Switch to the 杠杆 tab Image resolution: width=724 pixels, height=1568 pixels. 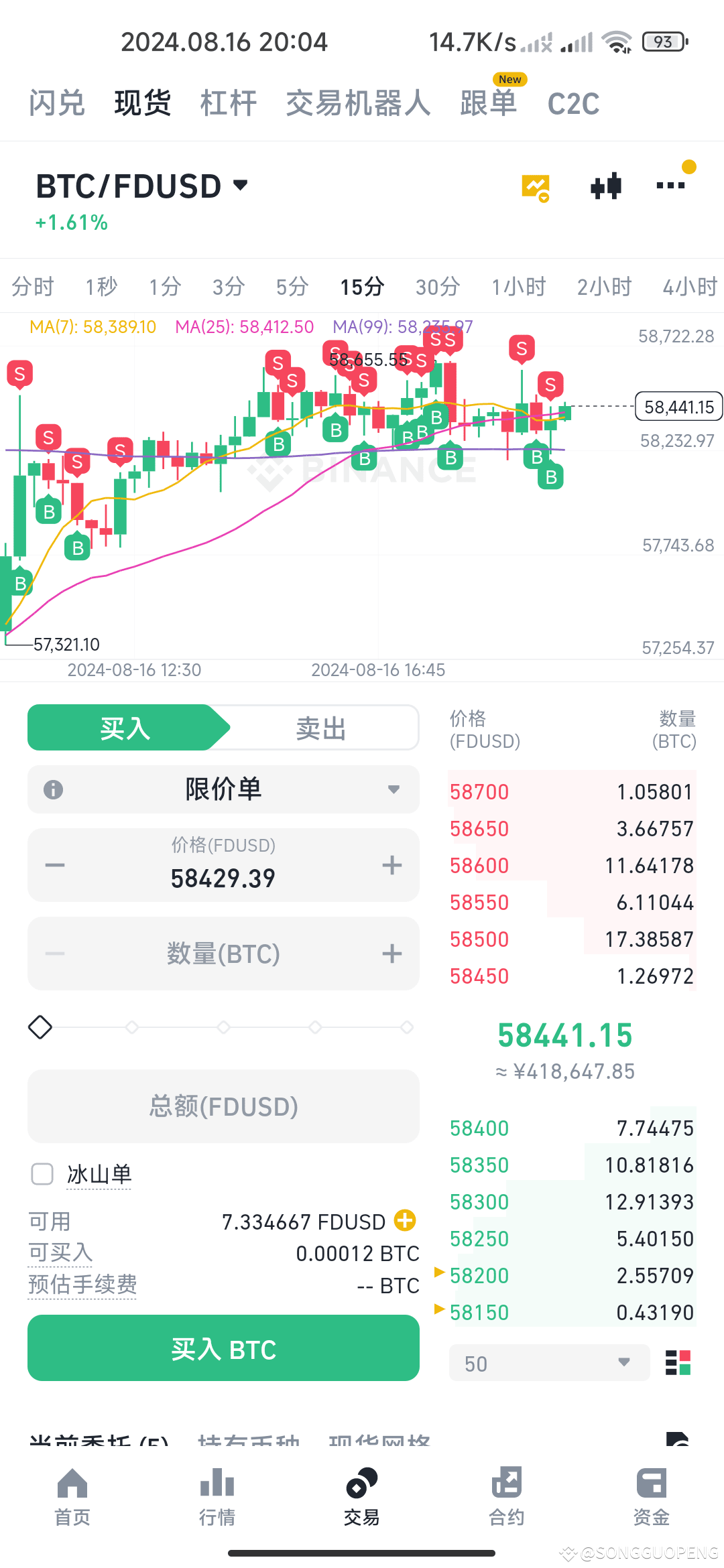coord(229,104)
